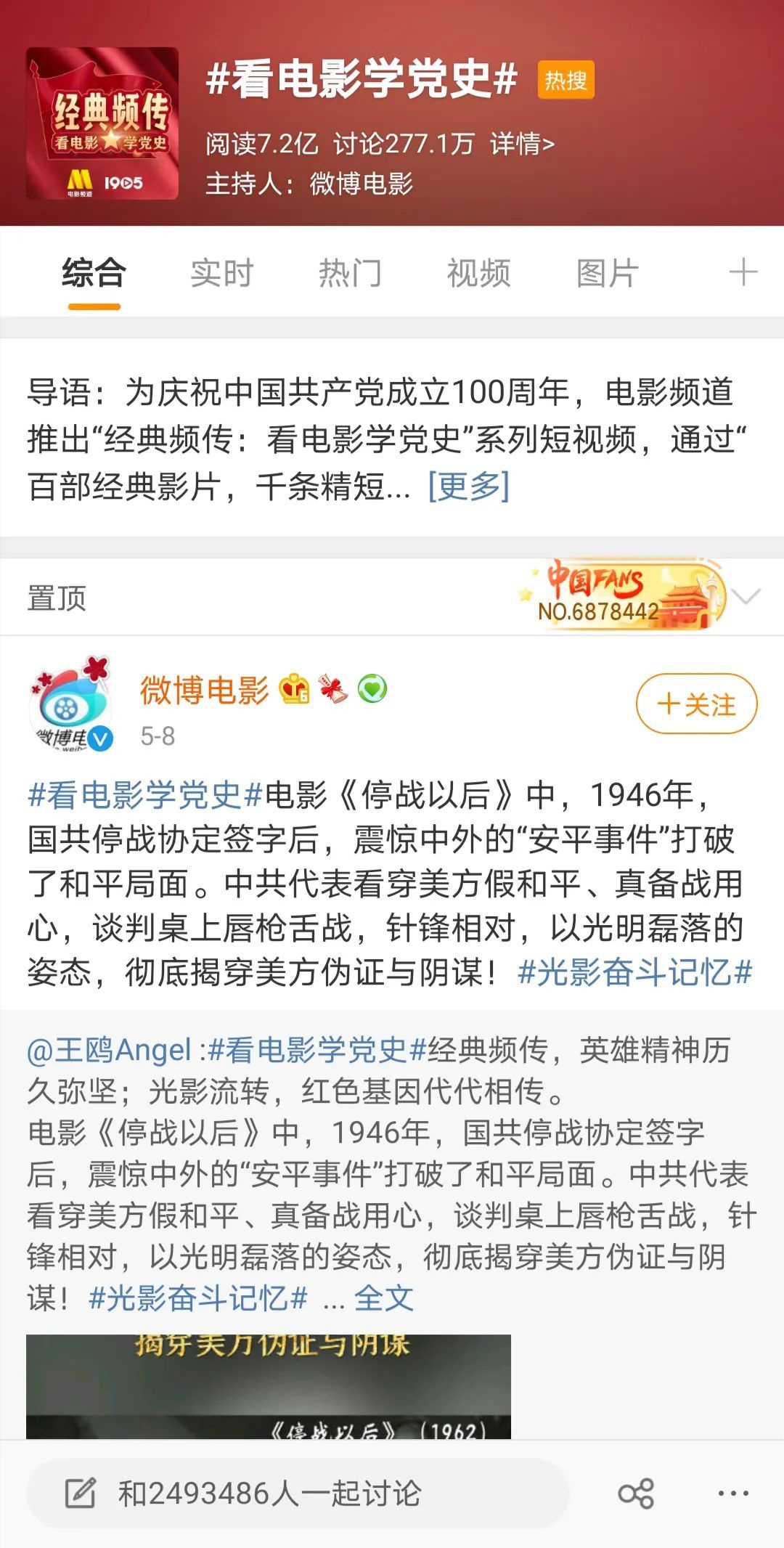Screen dimensions: 784x1548
Task: Expand the pinned post dropdown chevron
Action: (x=746, y=596)
